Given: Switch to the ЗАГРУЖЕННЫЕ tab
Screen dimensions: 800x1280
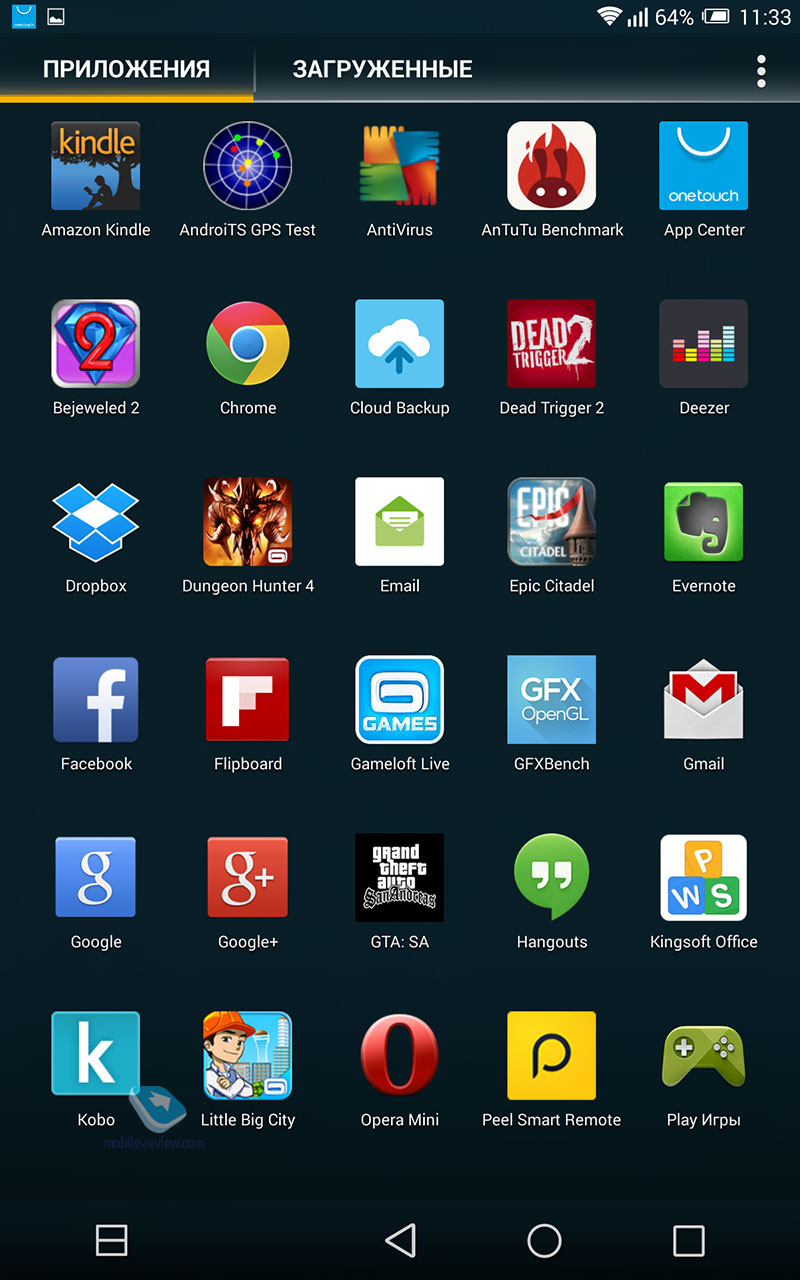Looking at the screenshot, I should click(382, 69).
